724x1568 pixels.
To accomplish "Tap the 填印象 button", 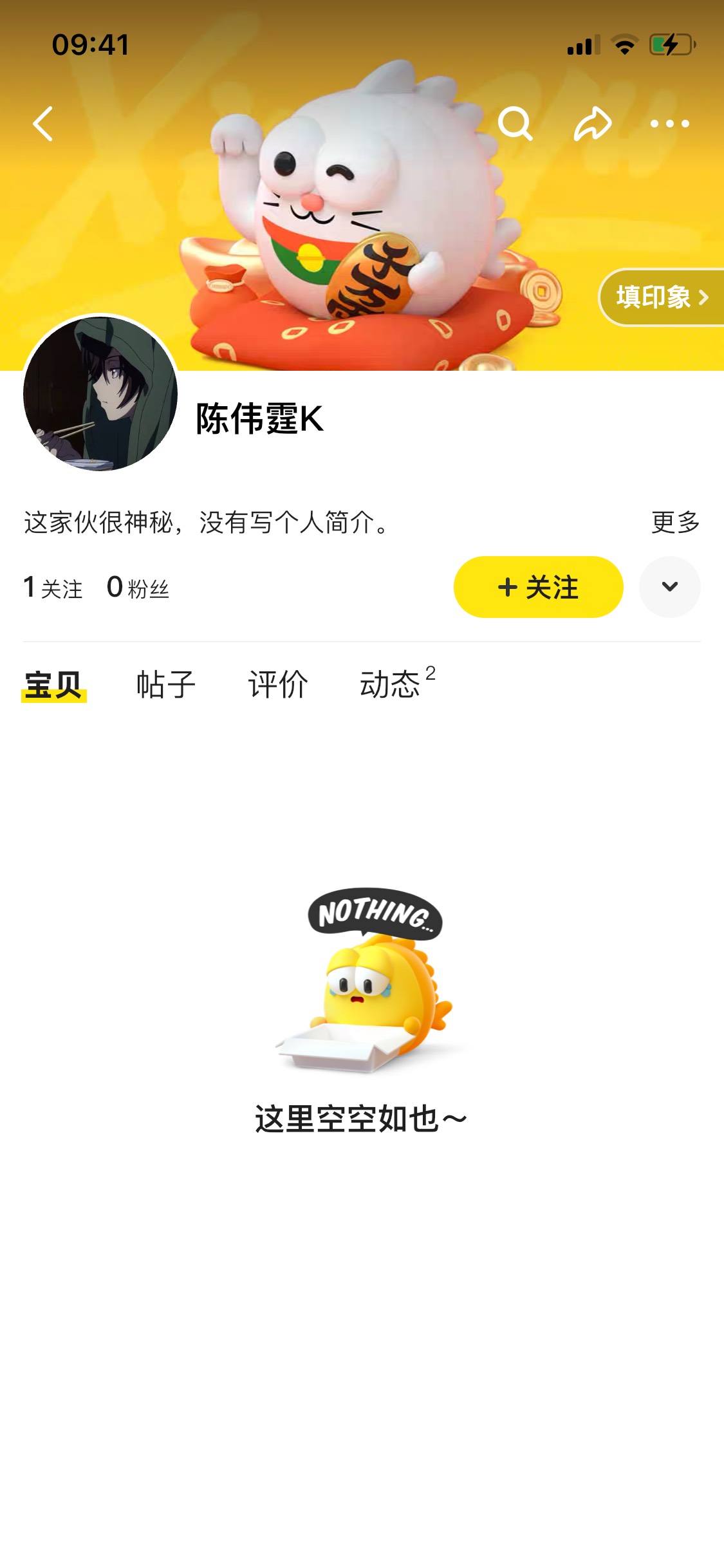I will click(661, 297).
